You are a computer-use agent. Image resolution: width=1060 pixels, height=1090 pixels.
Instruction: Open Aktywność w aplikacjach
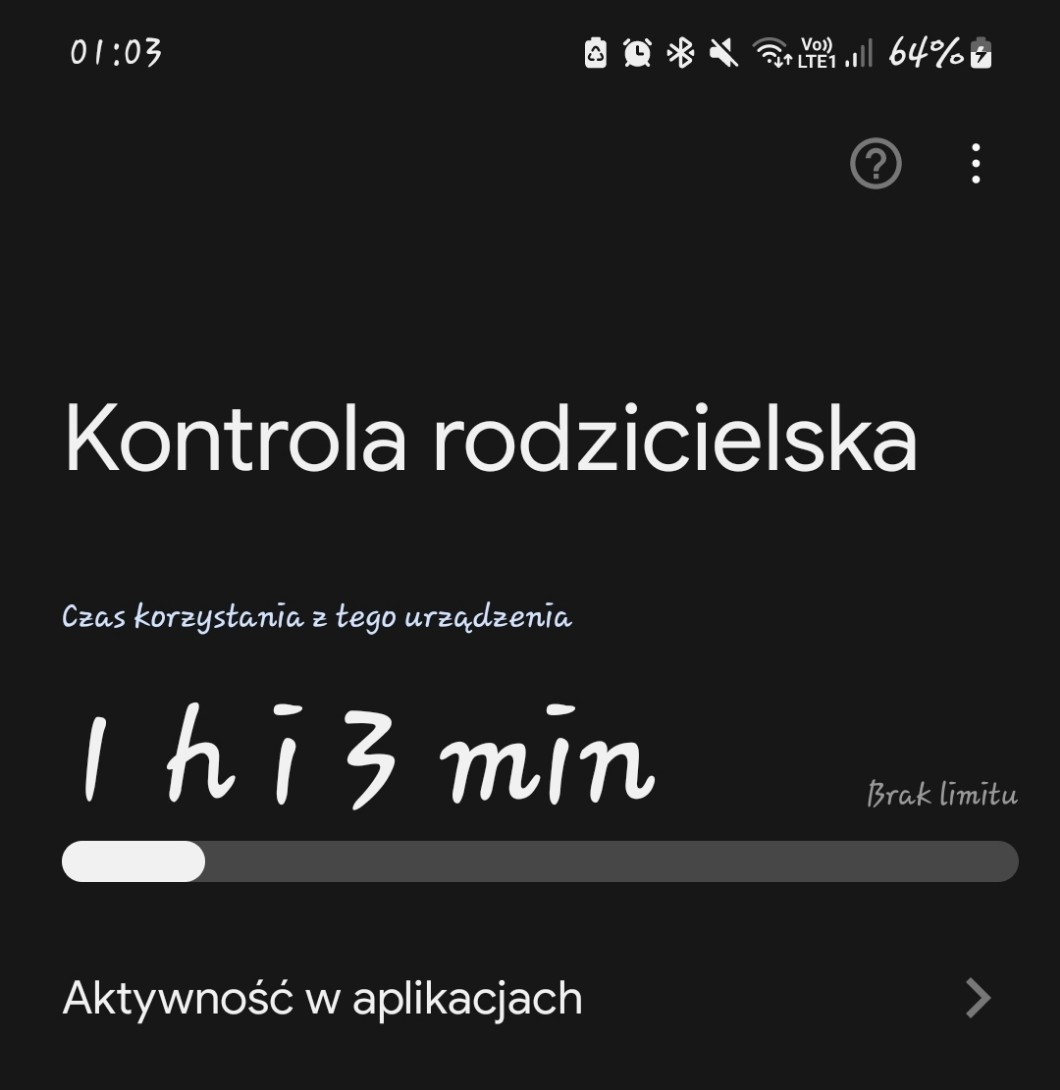click(x=528, y=998)
